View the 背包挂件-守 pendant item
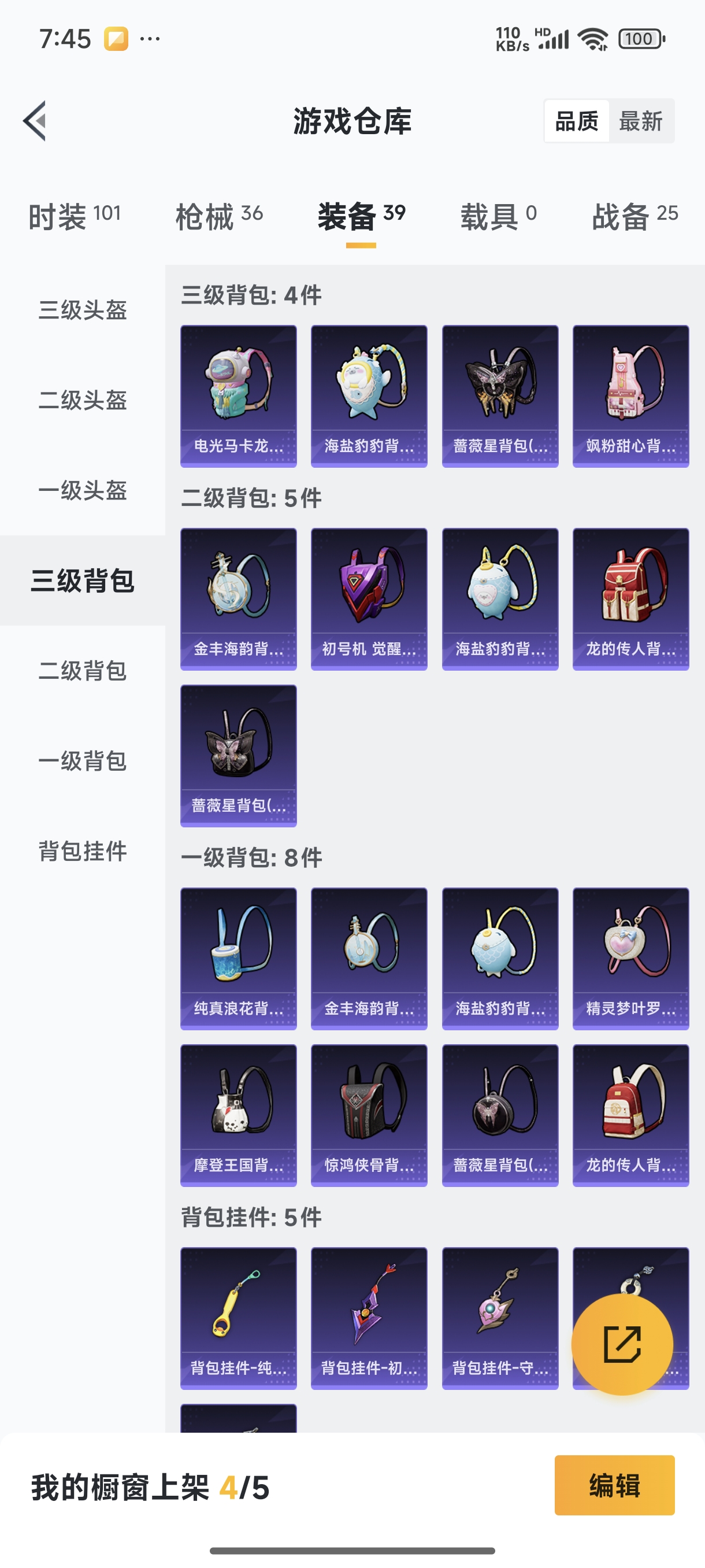The width and height of the screenshot is (705, 1568). point(499,1317)
